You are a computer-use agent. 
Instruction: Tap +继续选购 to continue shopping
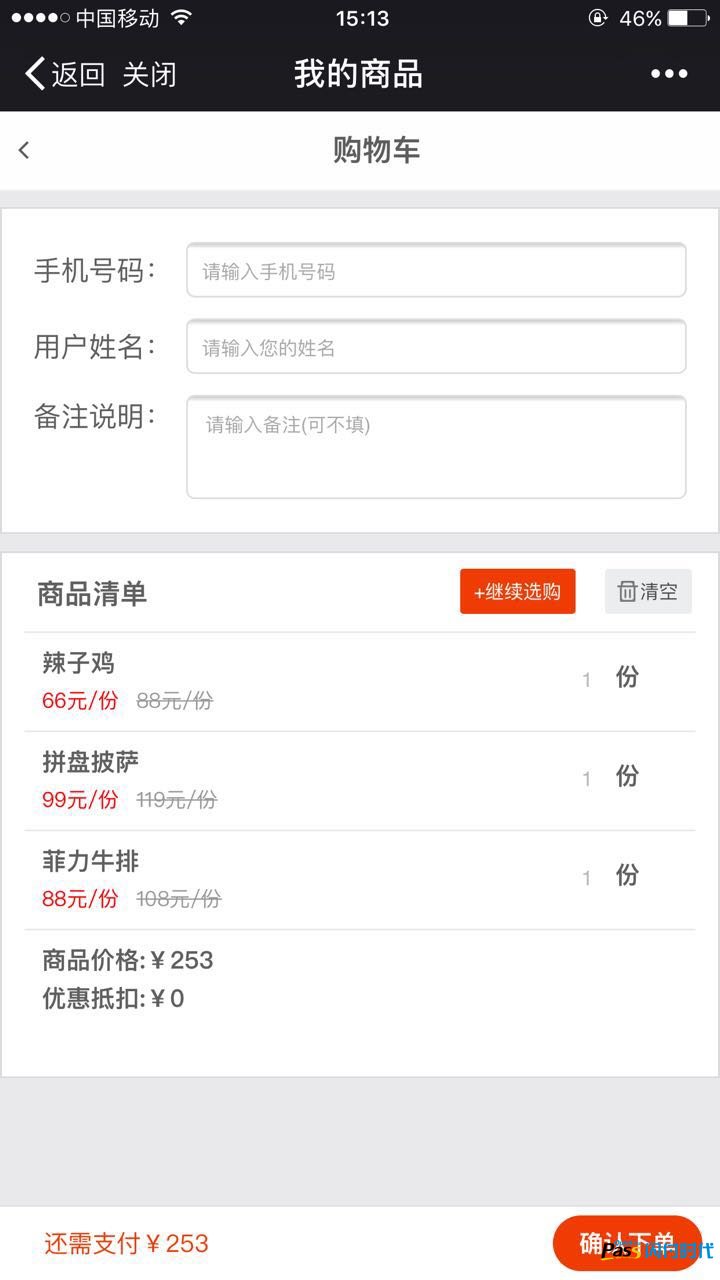[518, 591]
